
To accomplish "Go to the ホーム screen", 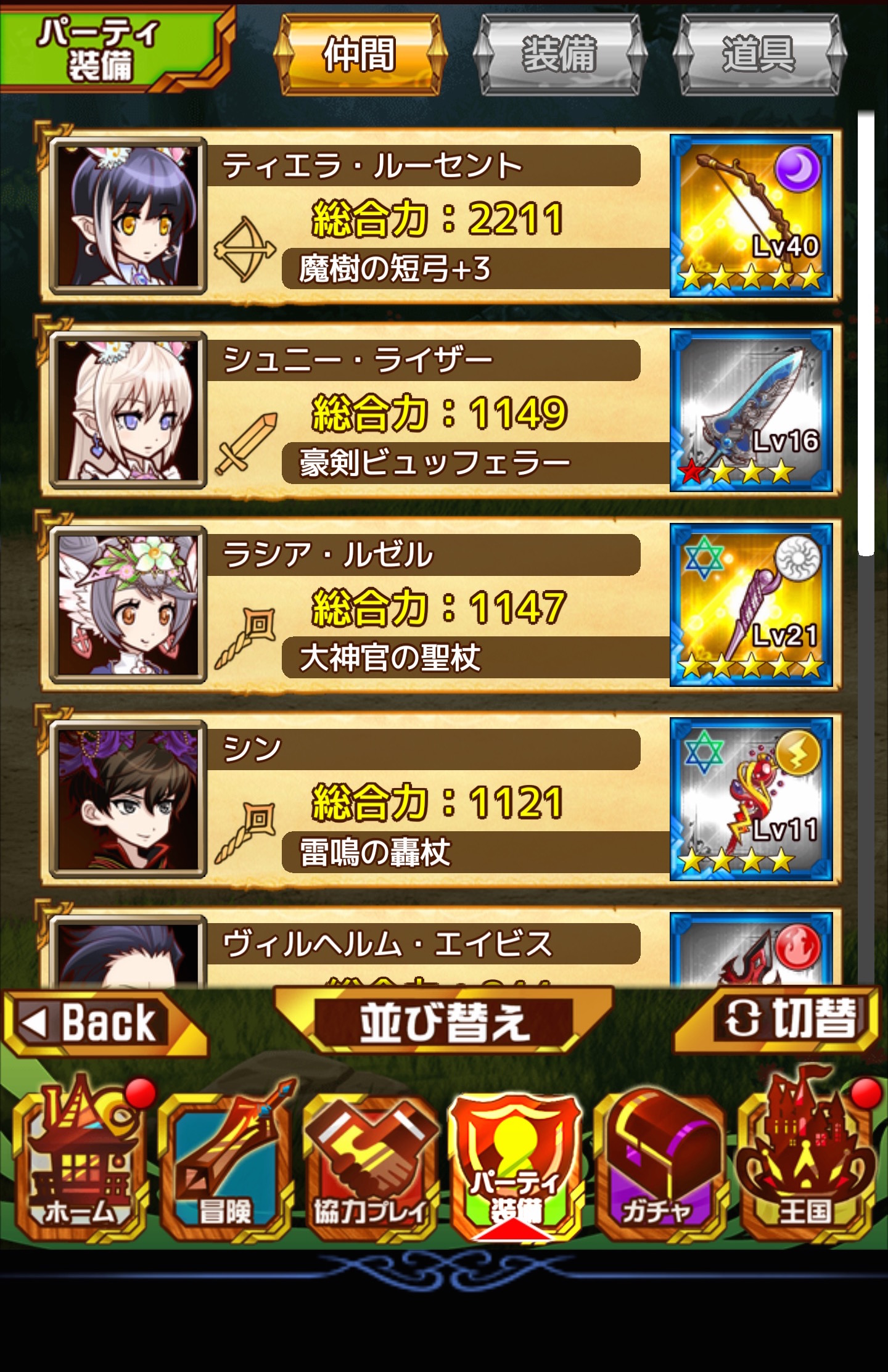I will pyautogui.click(x=80, y=1165).
